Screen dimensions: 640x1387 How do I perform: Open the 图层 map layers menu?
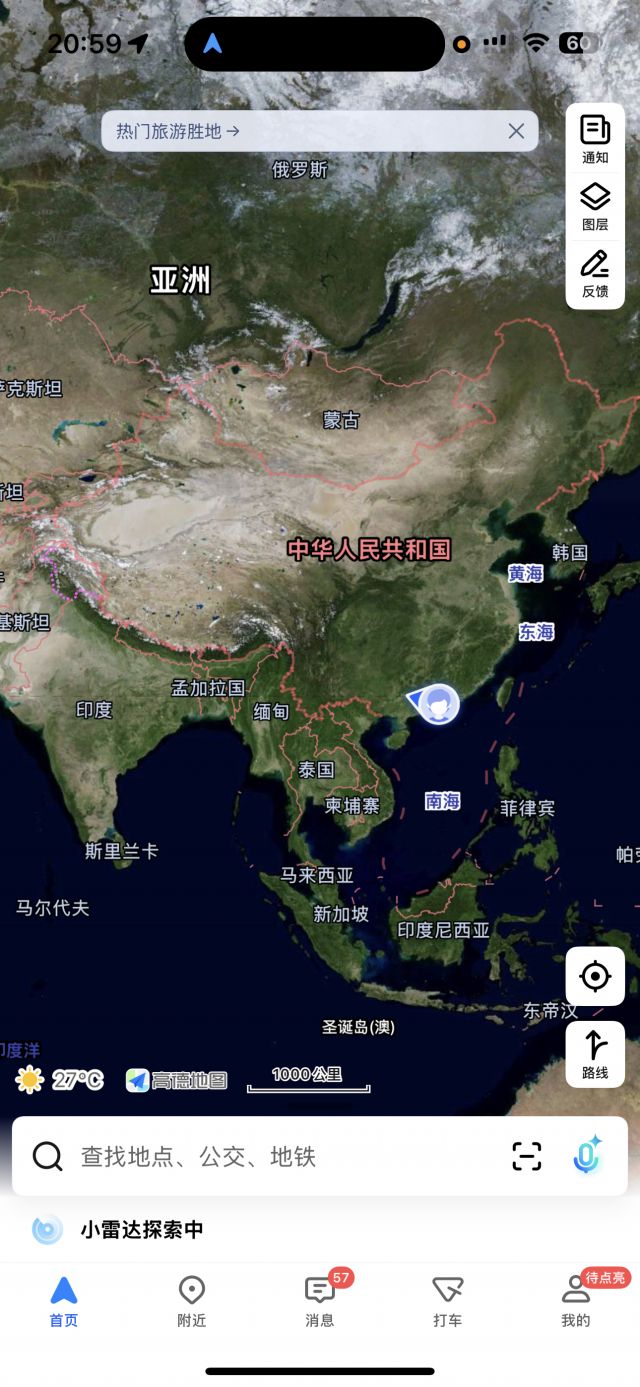pos(595,207)
